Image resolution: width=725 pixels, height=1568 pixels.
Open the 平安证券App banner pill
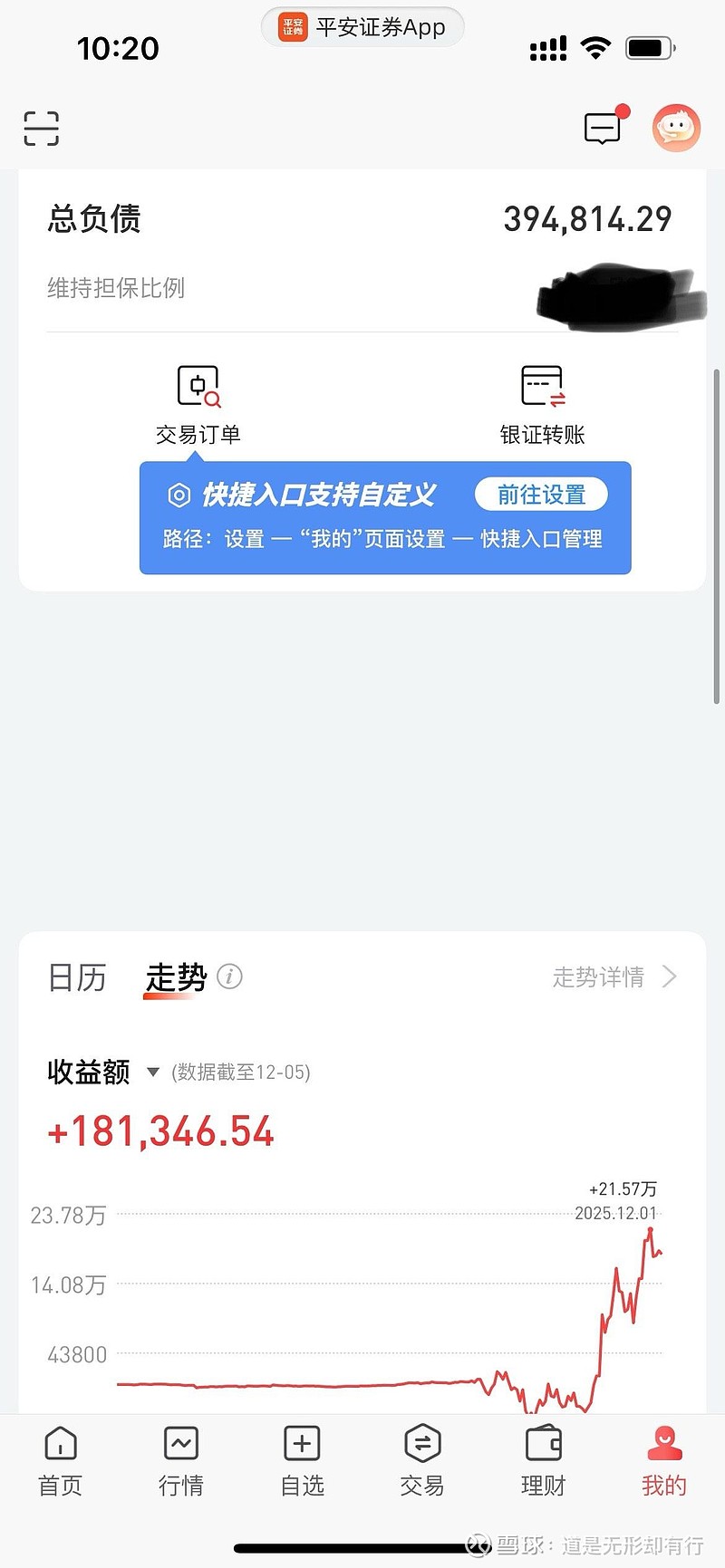362,27
